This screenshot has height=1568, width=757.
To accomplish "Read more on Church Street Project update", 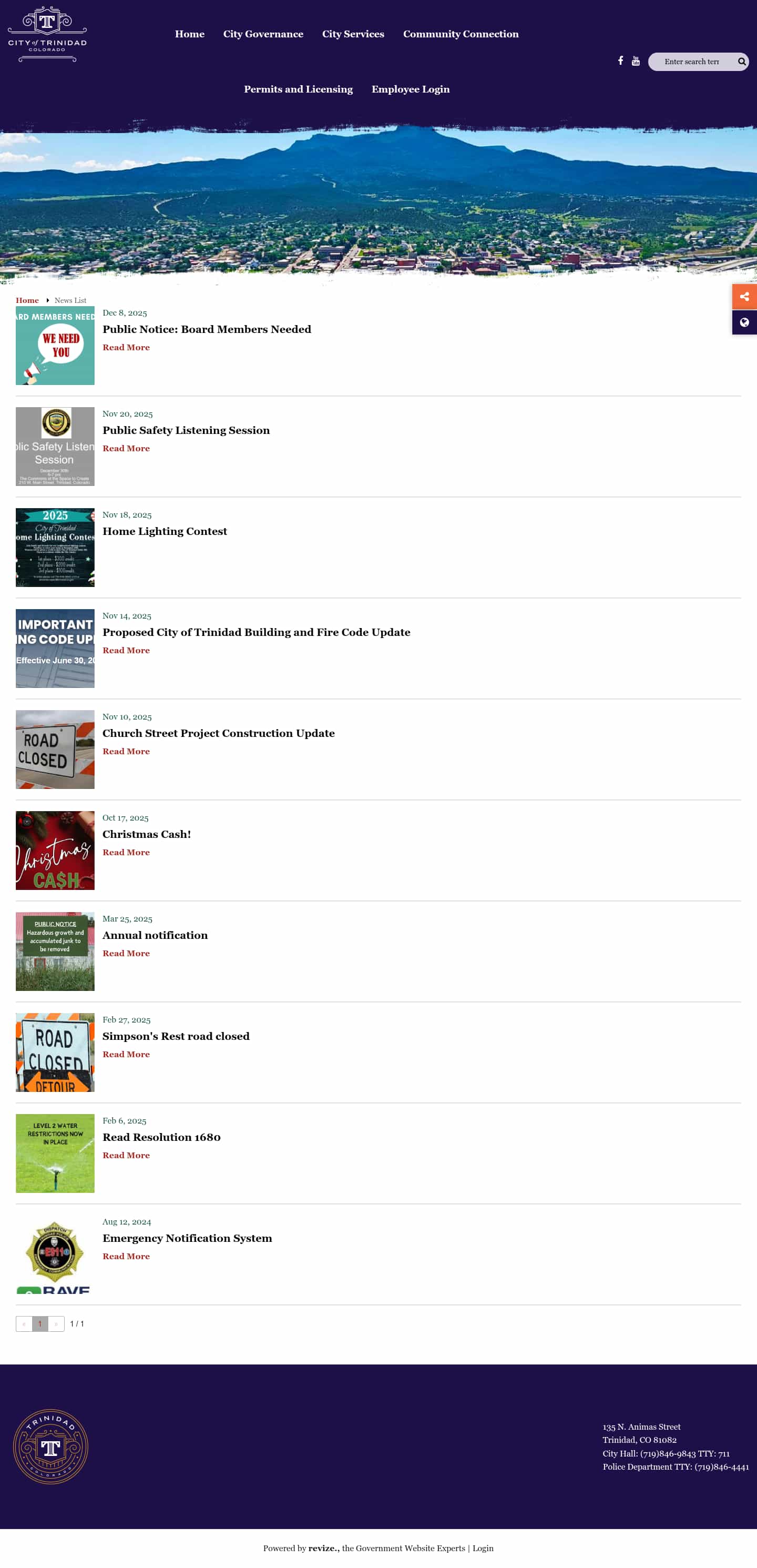I will click(x=126, y=752).
